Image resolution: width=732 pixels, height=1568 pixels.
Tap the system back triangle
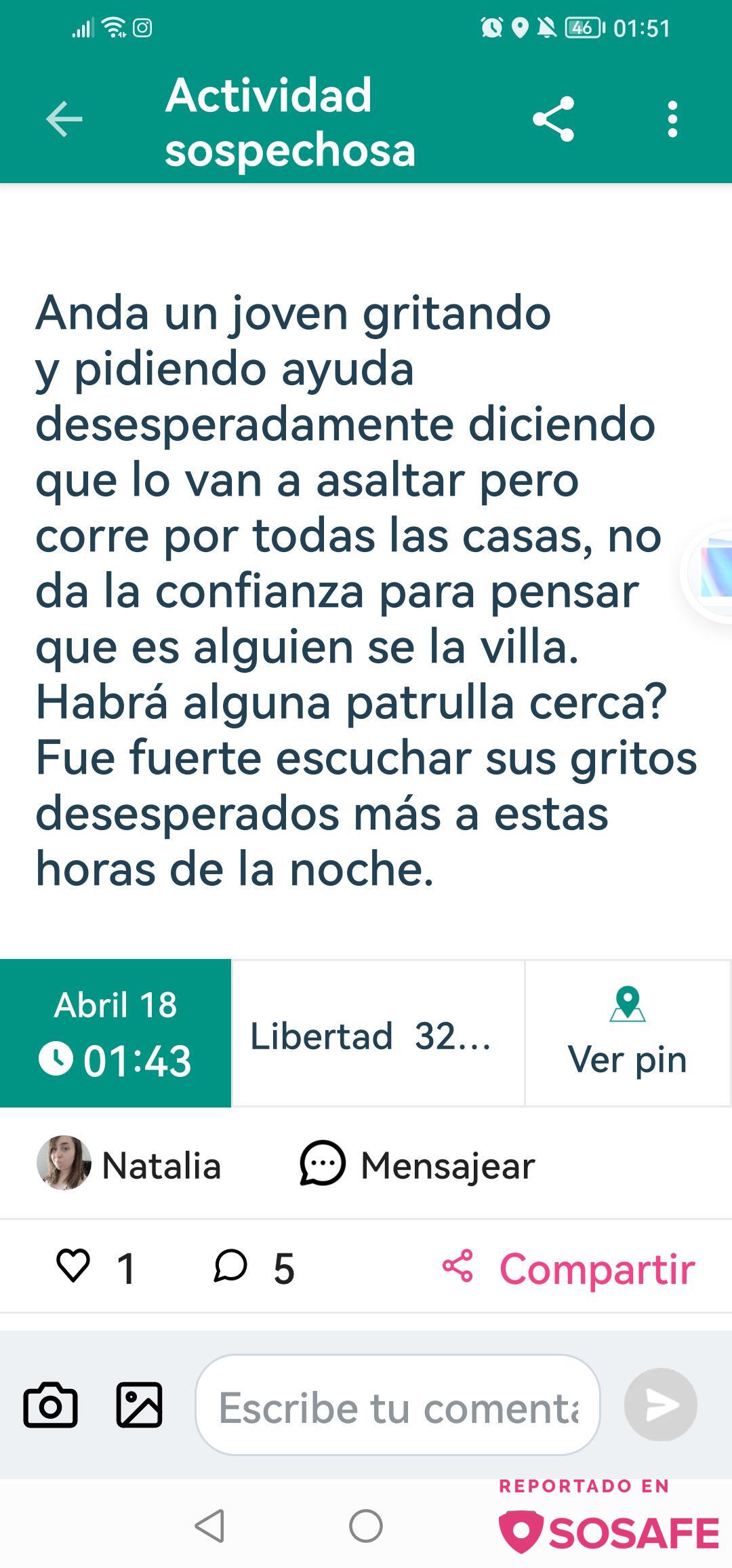209,1527
